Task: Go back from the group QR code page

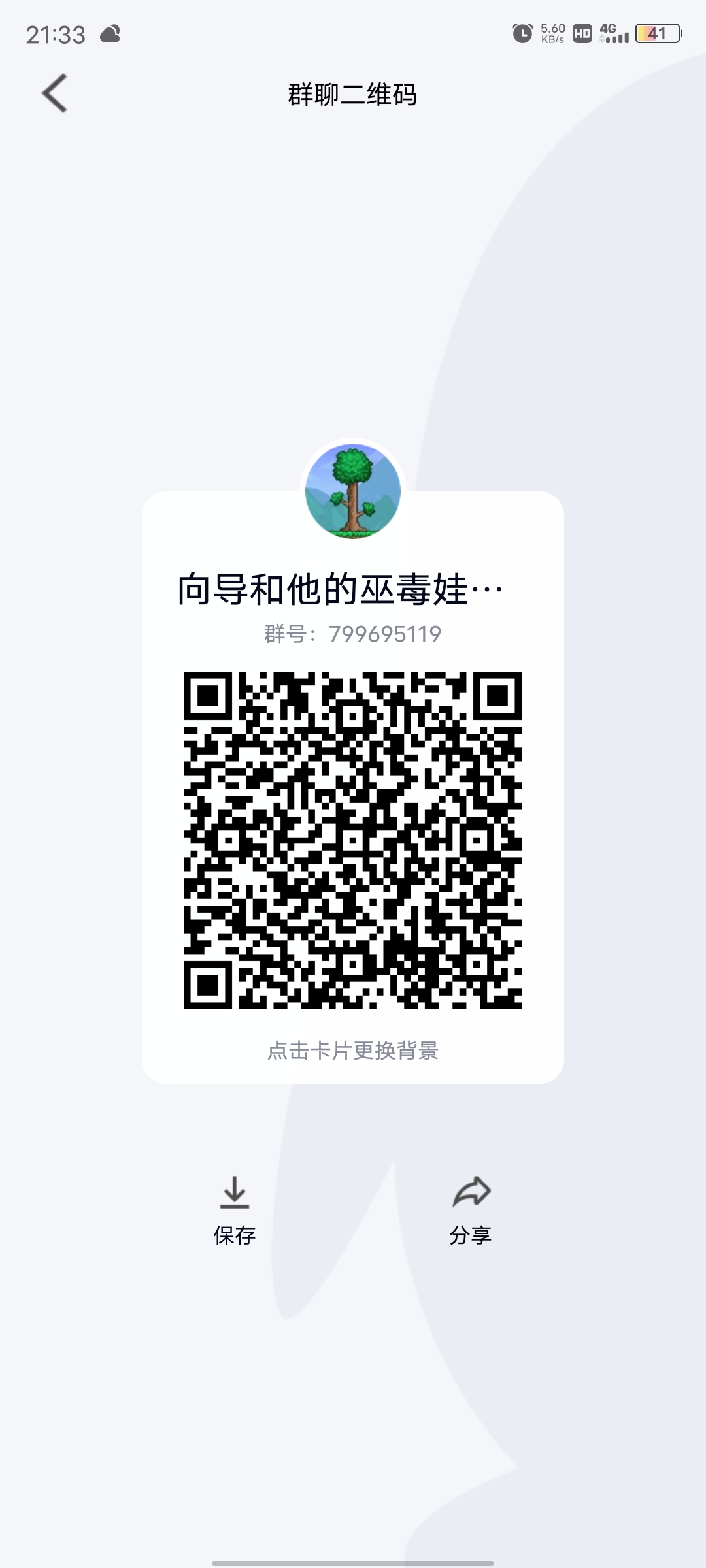Action: [55, 93]
